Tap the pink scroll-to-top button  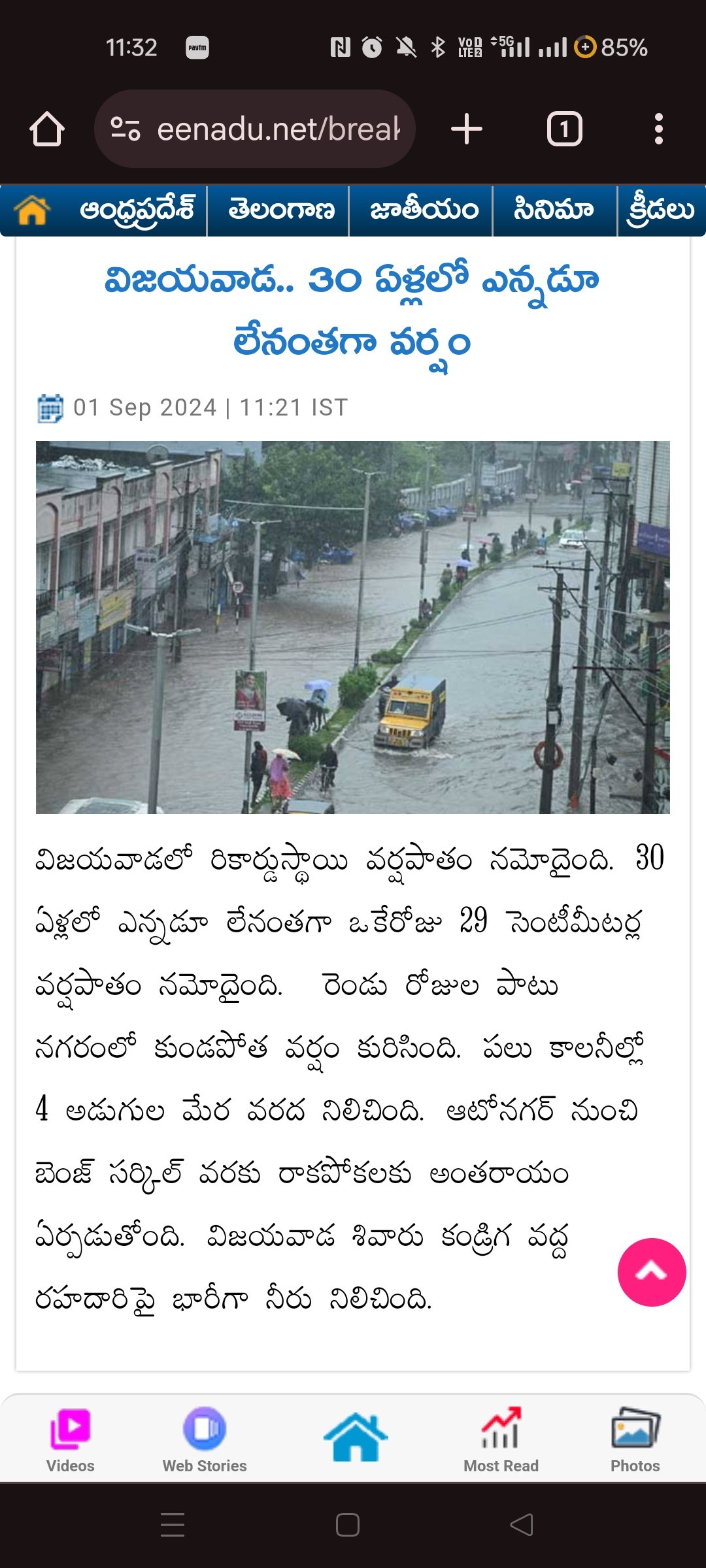[x=652, y=1272]
